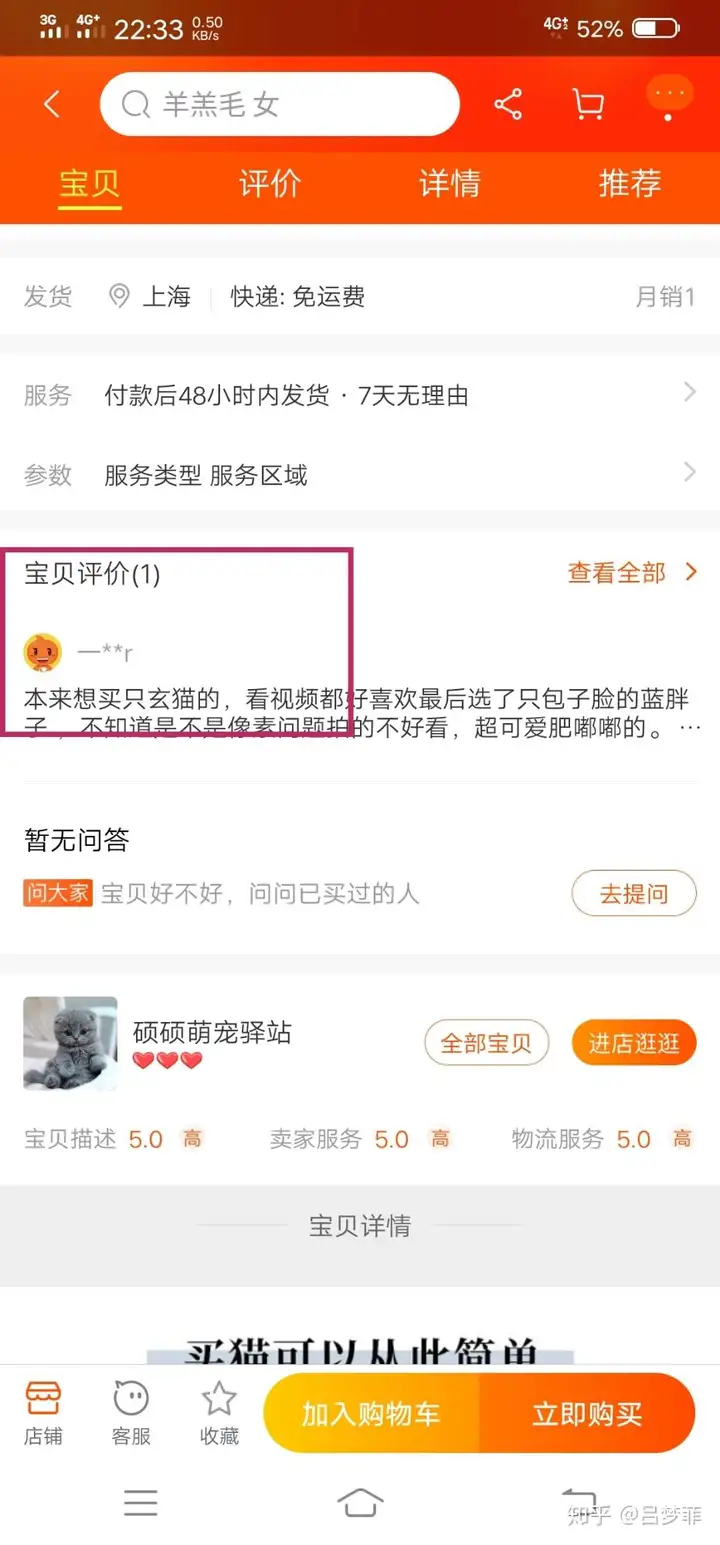Open the 硕硕萌宠驿站 shop avatar

pos(70,1043)
